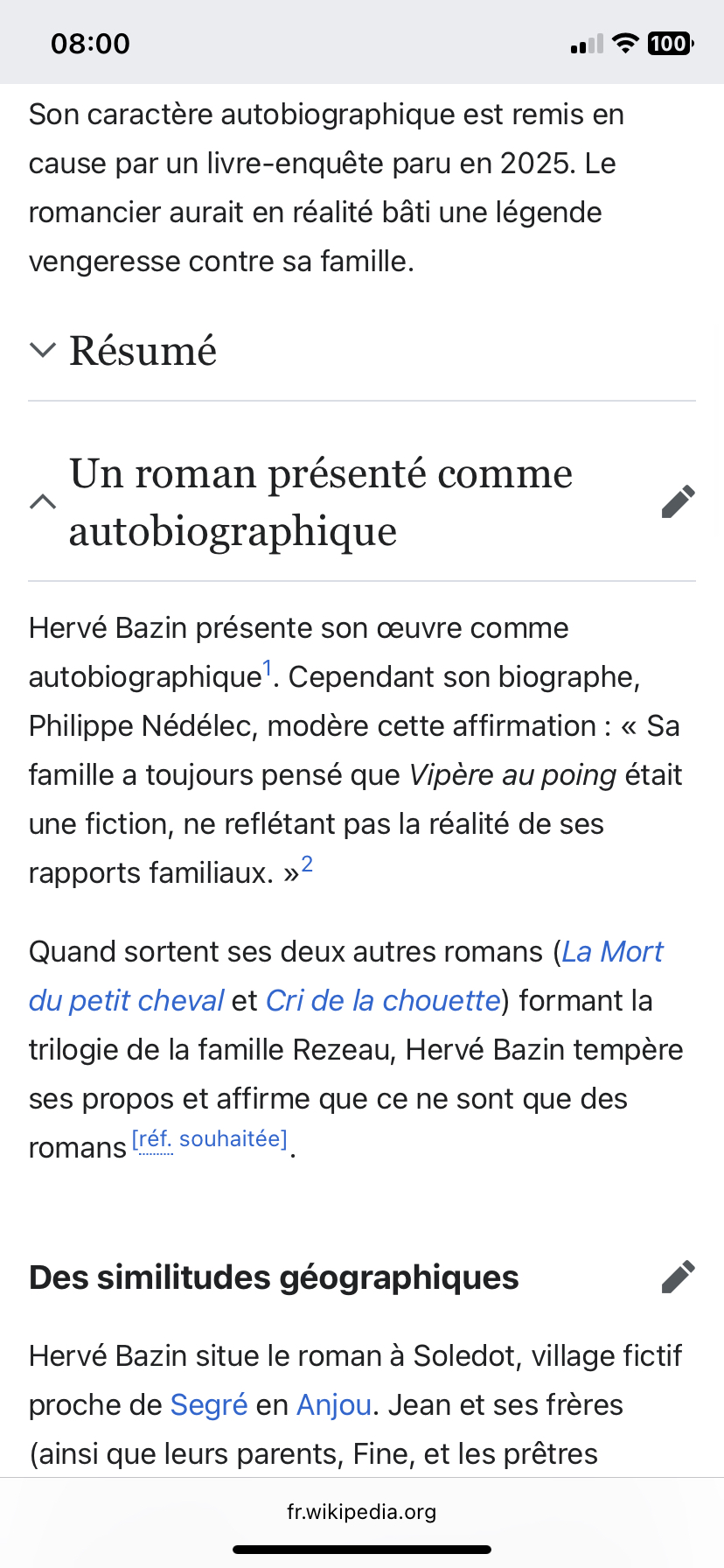724x1568 pixels.
Task: Open the 'La Mort du petit cheval' link
Action: [611, 952]
